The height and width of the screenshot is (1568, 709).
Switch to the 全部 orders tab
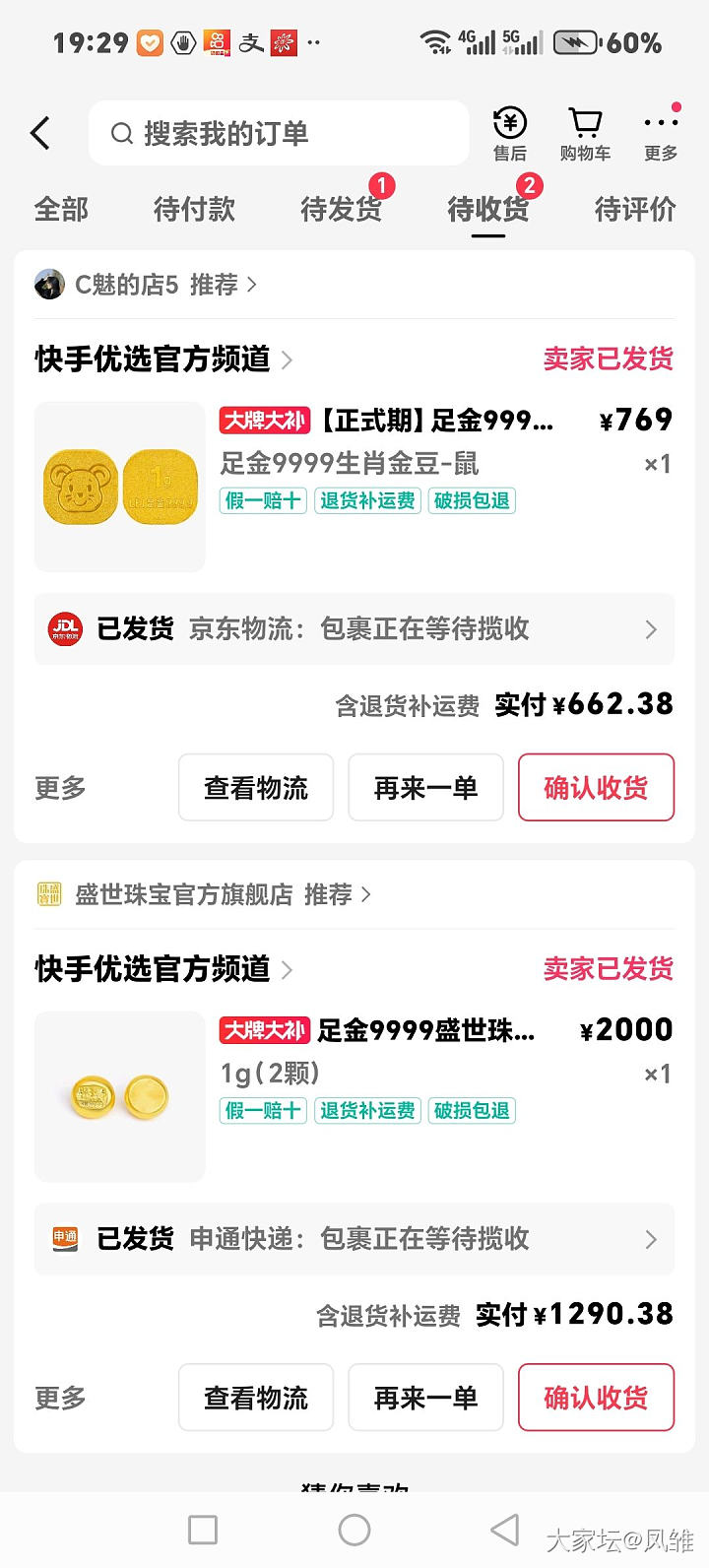pyautogui.click(x=61, y=209)
